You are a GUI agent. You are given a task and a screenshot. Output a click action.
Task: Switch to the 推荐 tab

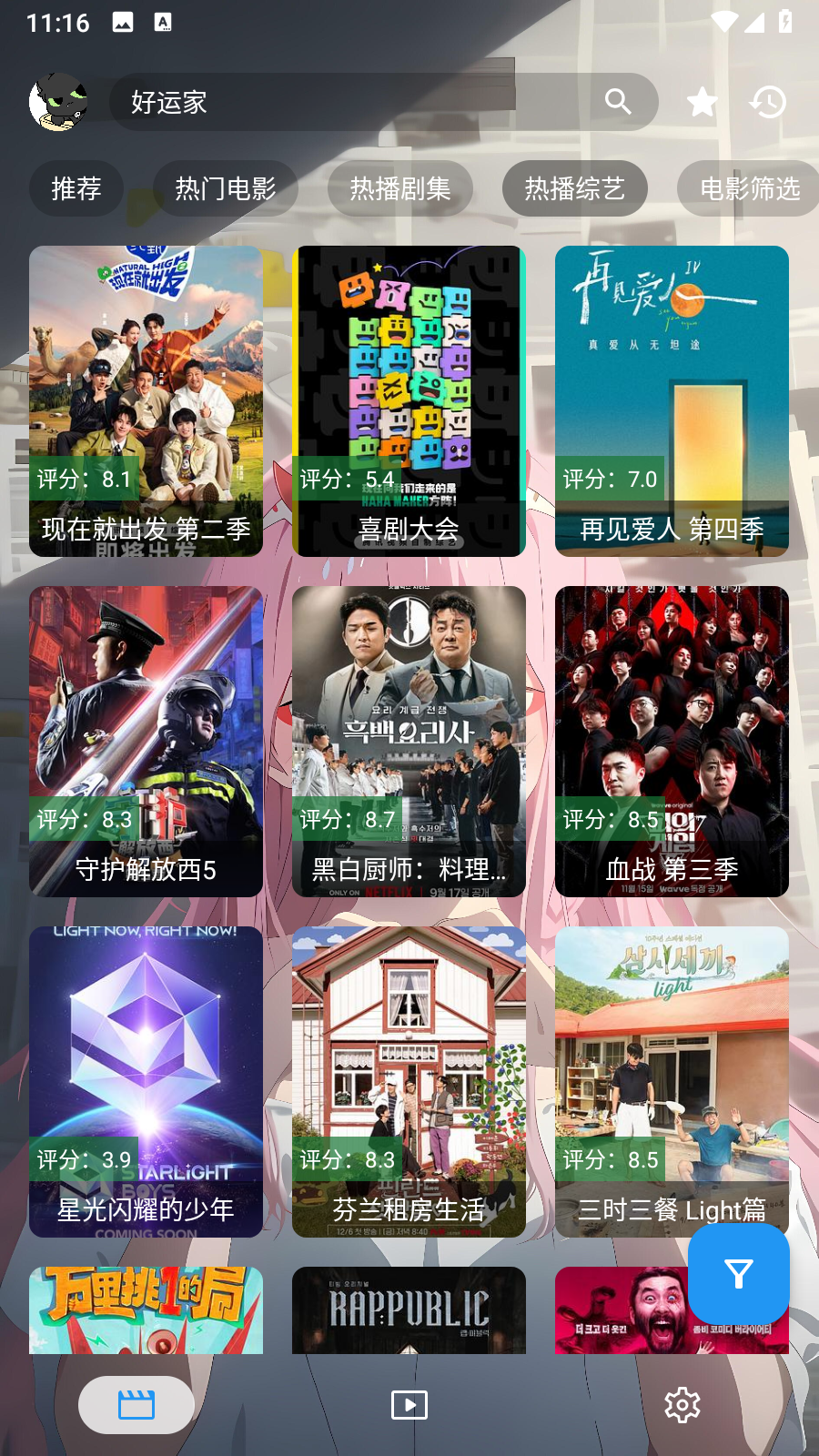click(76, 188)
